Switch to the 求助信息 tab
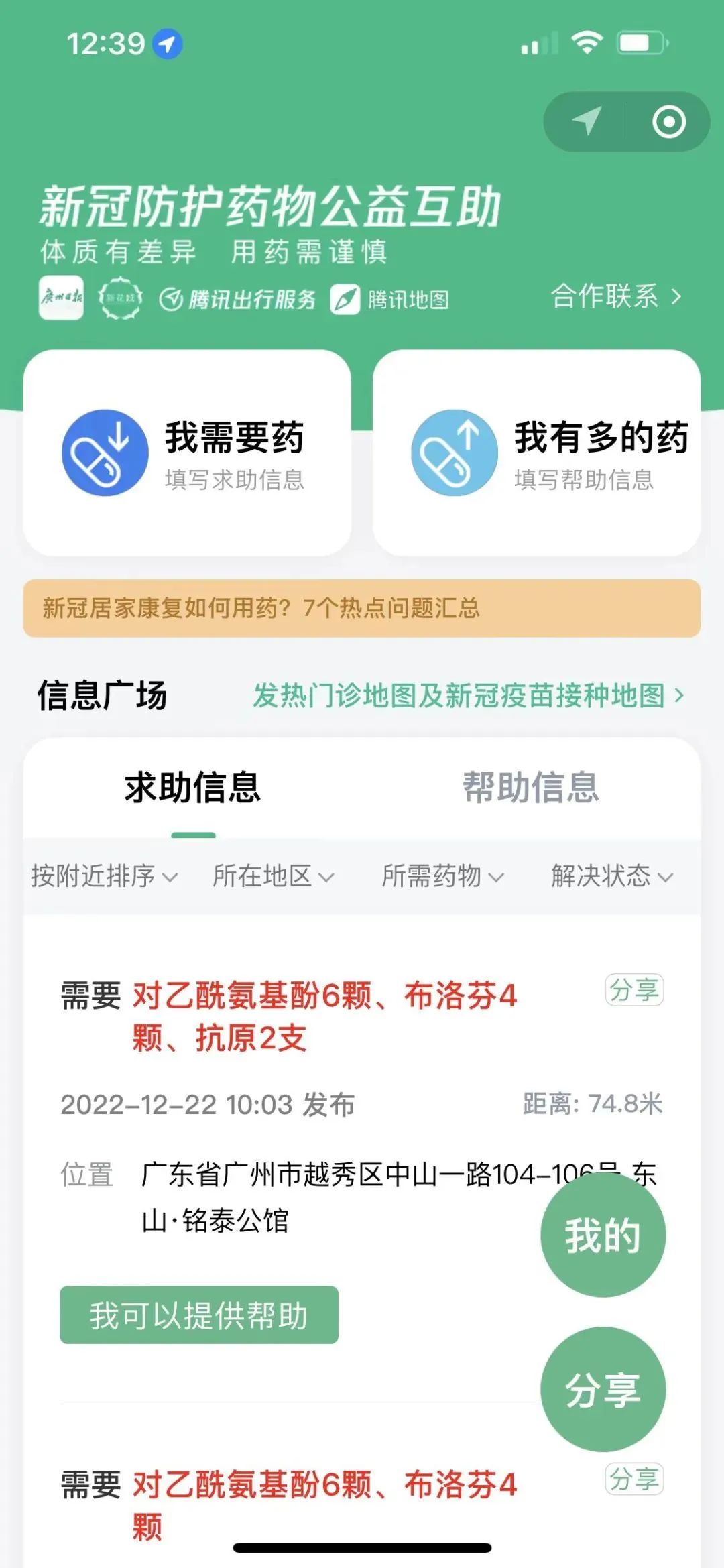724x1568 pixels. [193, 788]
